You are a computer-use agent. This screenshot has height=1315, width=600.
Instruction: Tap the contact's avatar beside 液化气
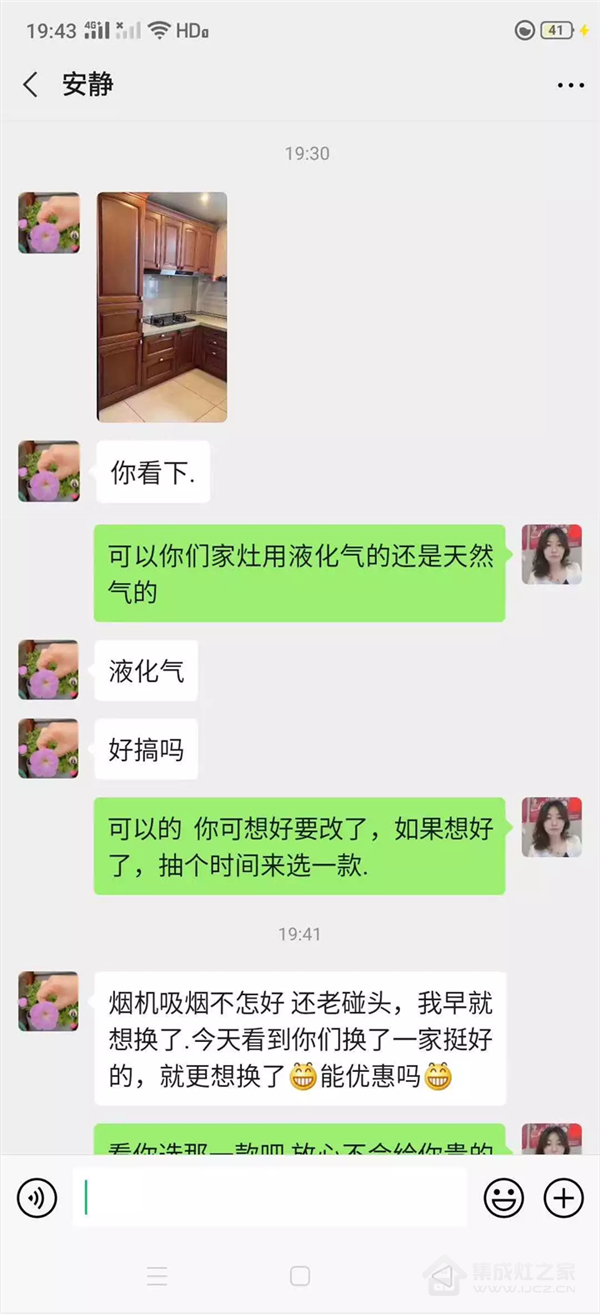tap(48, 670)
